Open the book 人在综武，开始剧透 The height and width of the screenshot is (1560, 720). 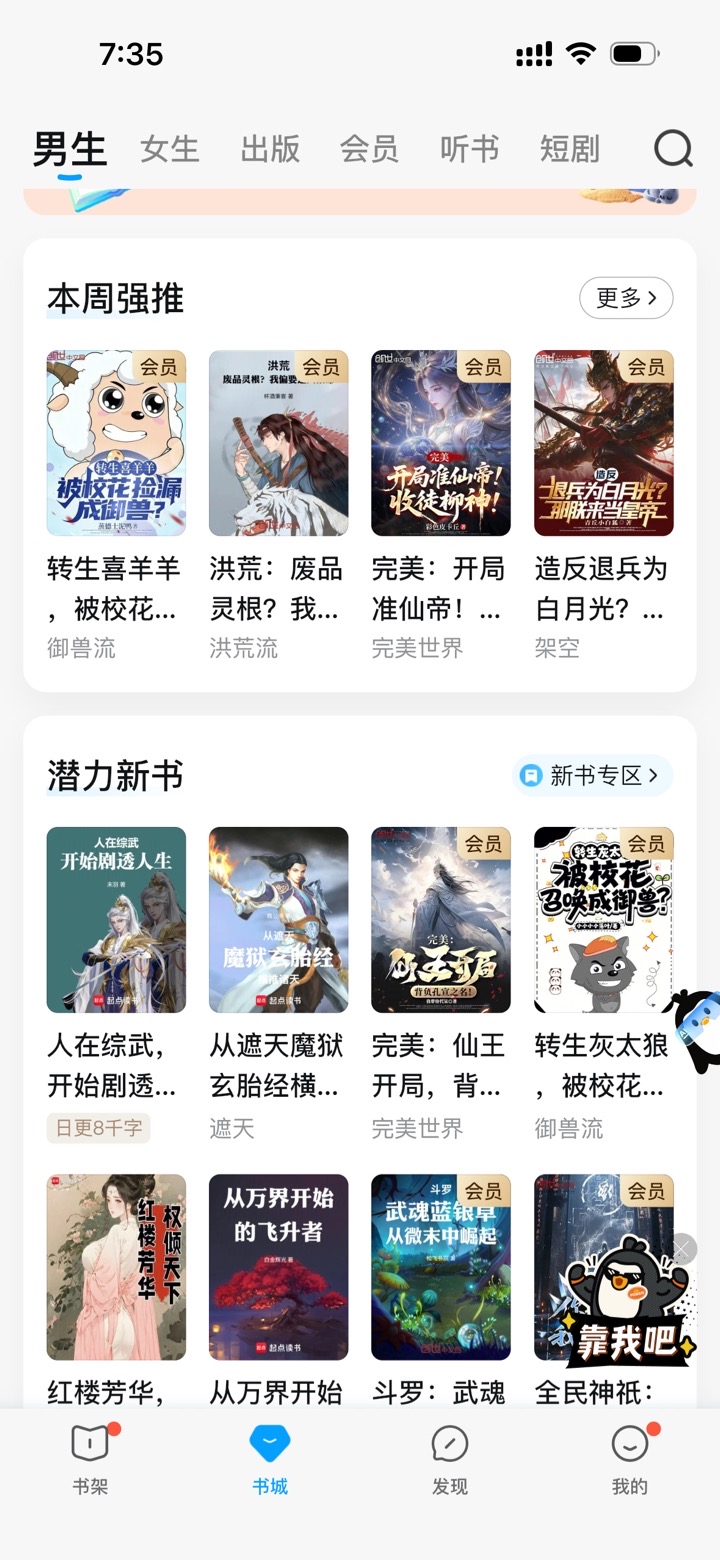[x=116, y=920]
